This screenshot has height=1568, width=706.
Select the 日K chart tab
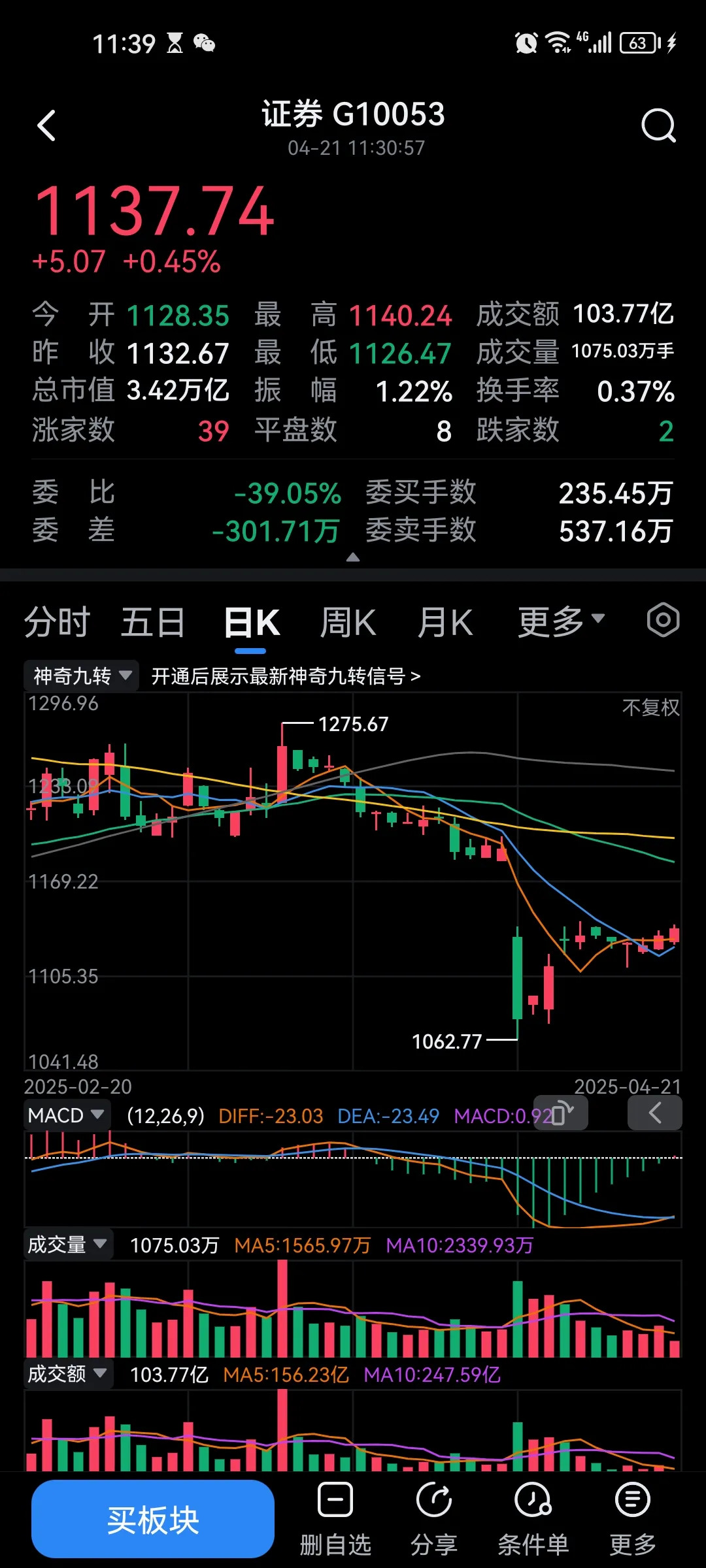[x=251, y=622]
